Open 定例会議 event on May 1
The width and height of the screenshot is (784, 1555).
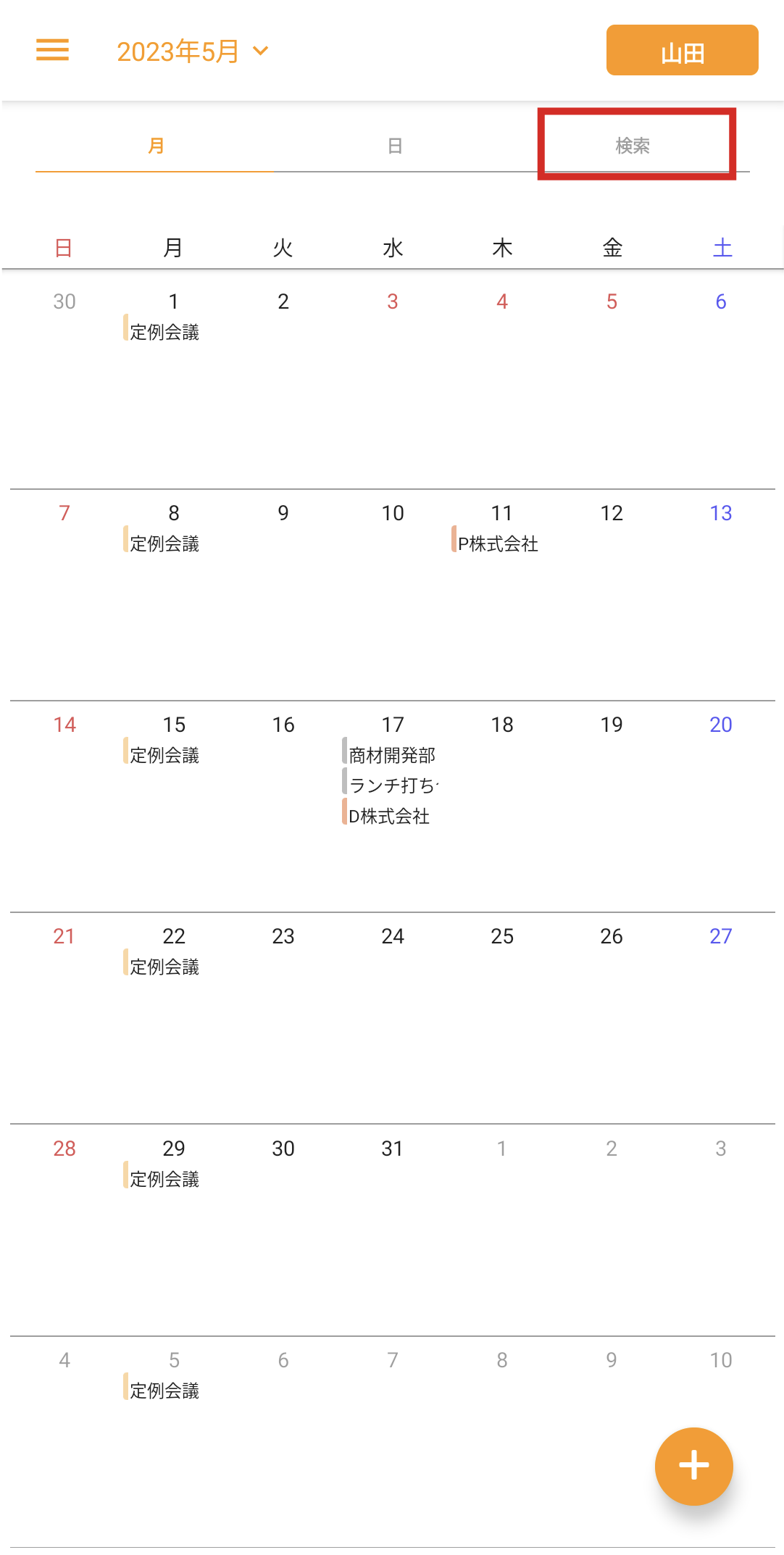coord(164,332)
